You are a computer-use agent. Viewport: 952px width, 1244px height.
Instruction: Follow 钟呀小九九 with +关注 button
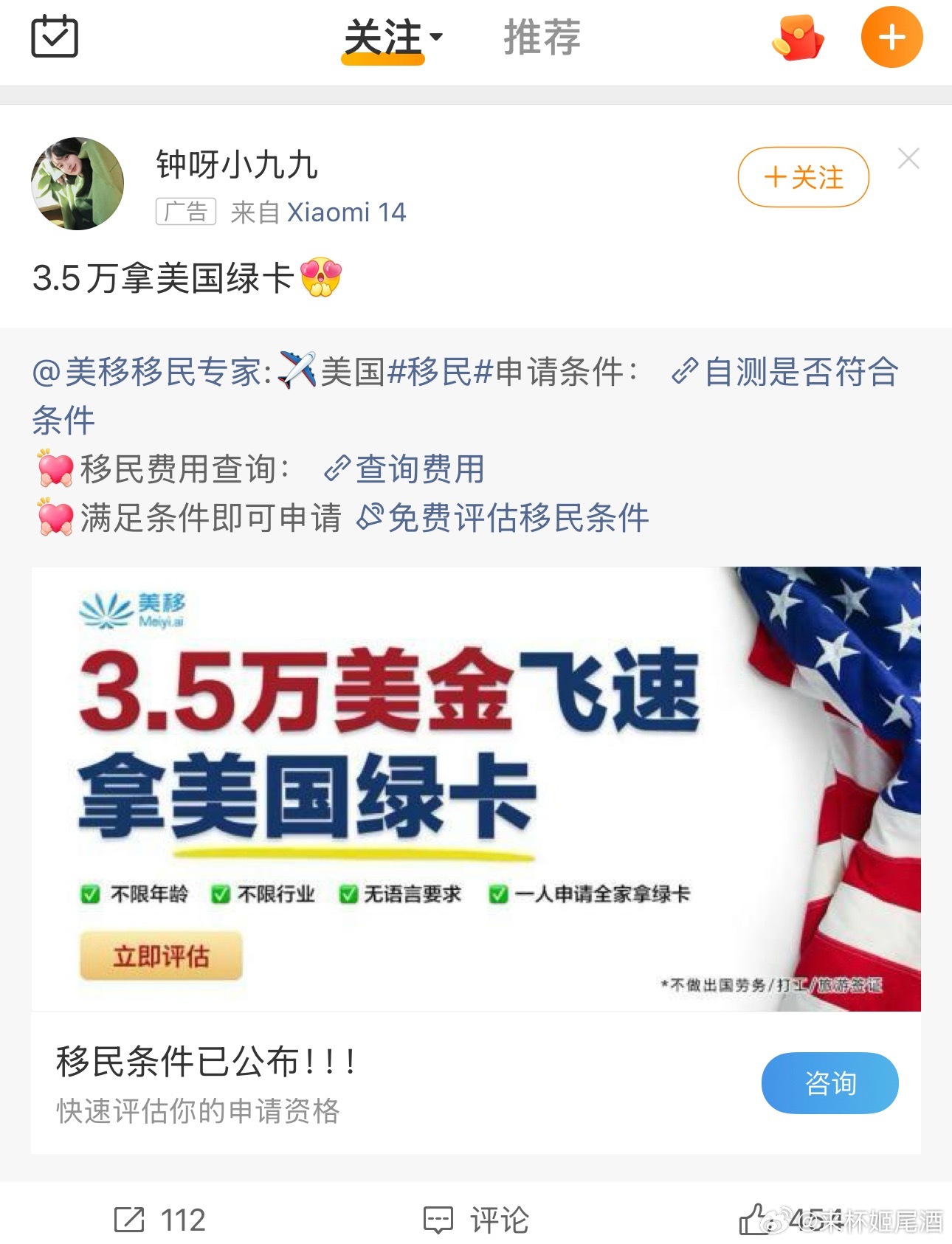[x=803, y=178]
